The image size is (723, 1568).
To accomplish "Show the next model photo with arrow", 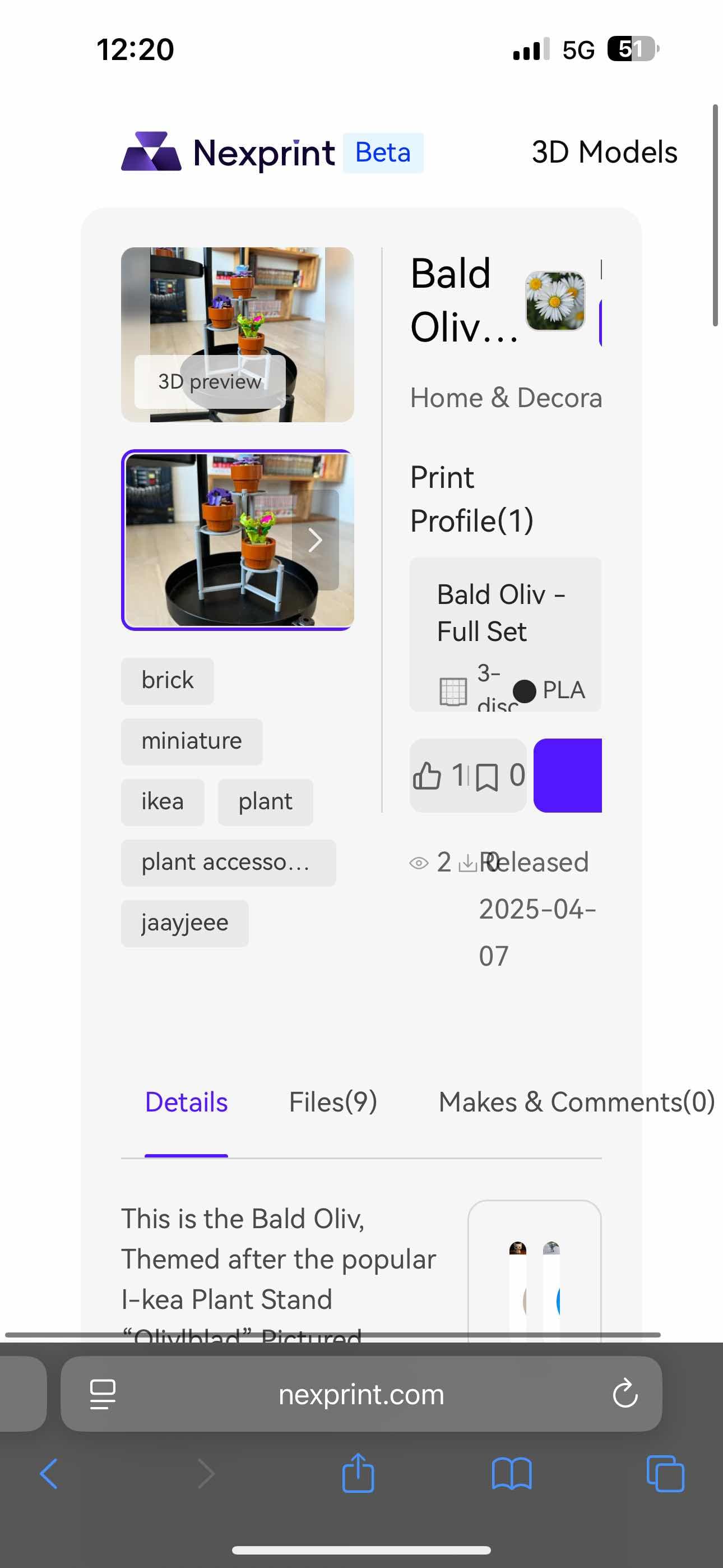I will pos(315,540).
